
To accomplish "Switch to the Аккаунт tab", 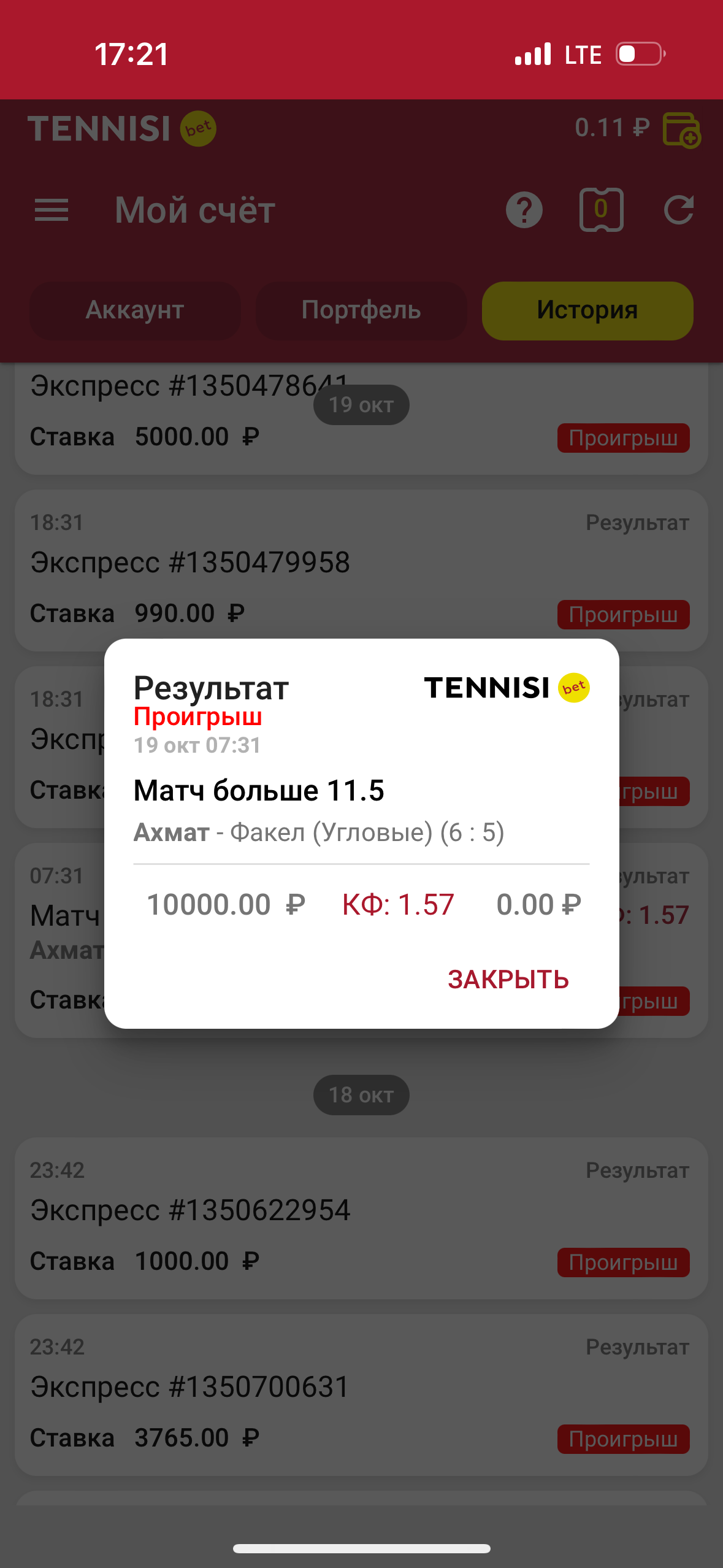I will click(x=135, y=310).
